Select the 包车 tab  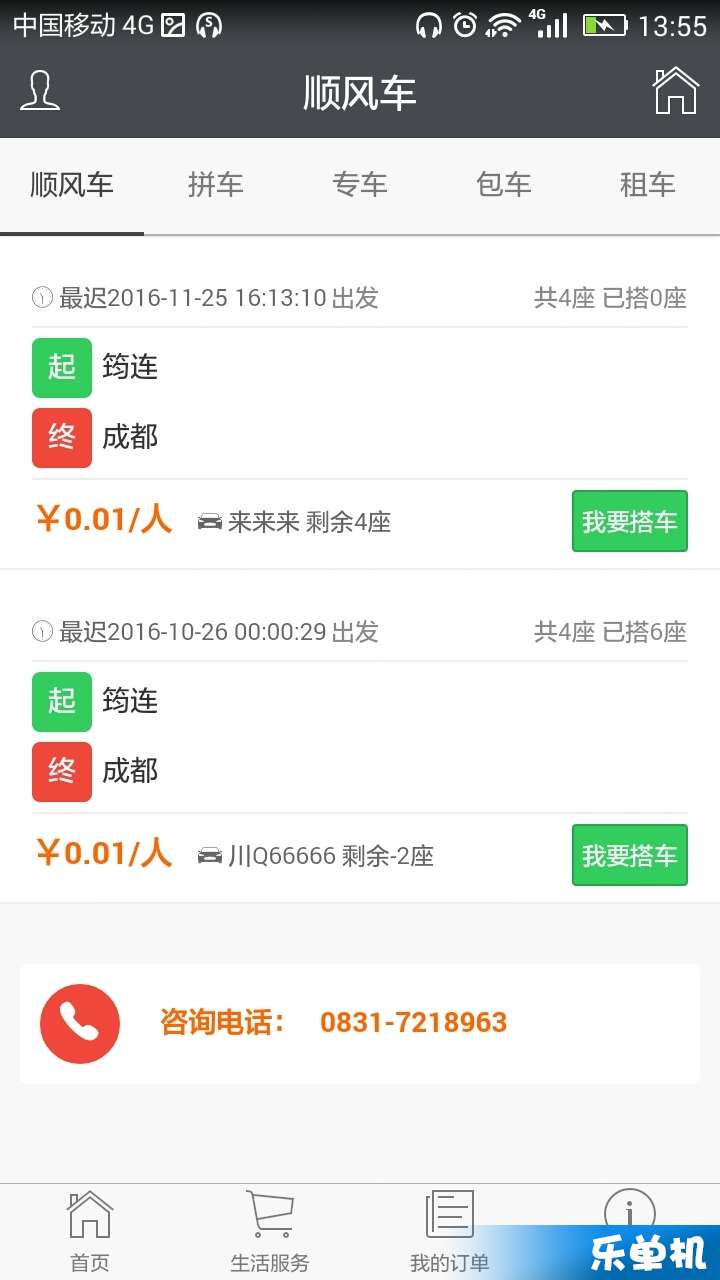[x=504, y=185]
